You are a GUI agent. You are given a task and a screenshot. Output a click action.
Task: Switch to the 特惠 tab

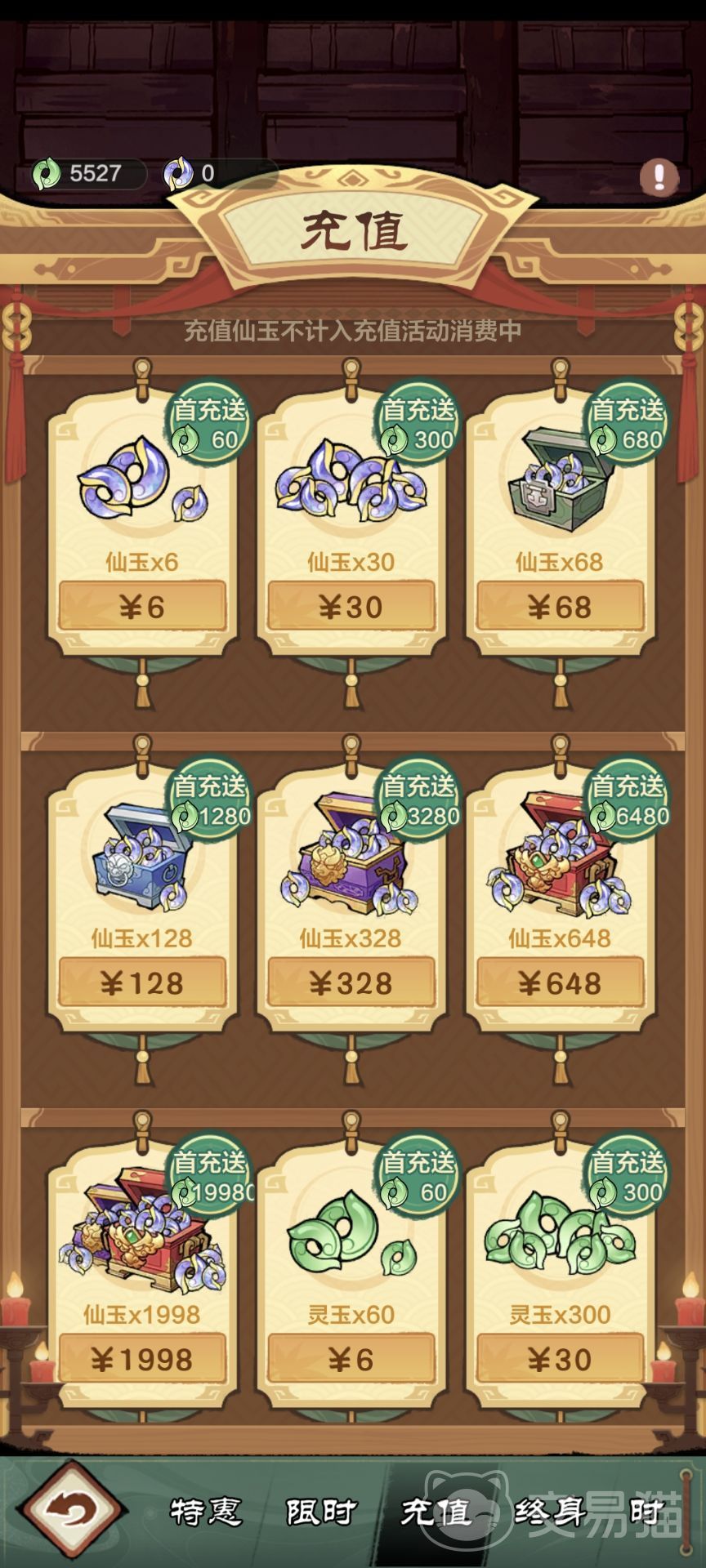click(x=205, y=1512)
